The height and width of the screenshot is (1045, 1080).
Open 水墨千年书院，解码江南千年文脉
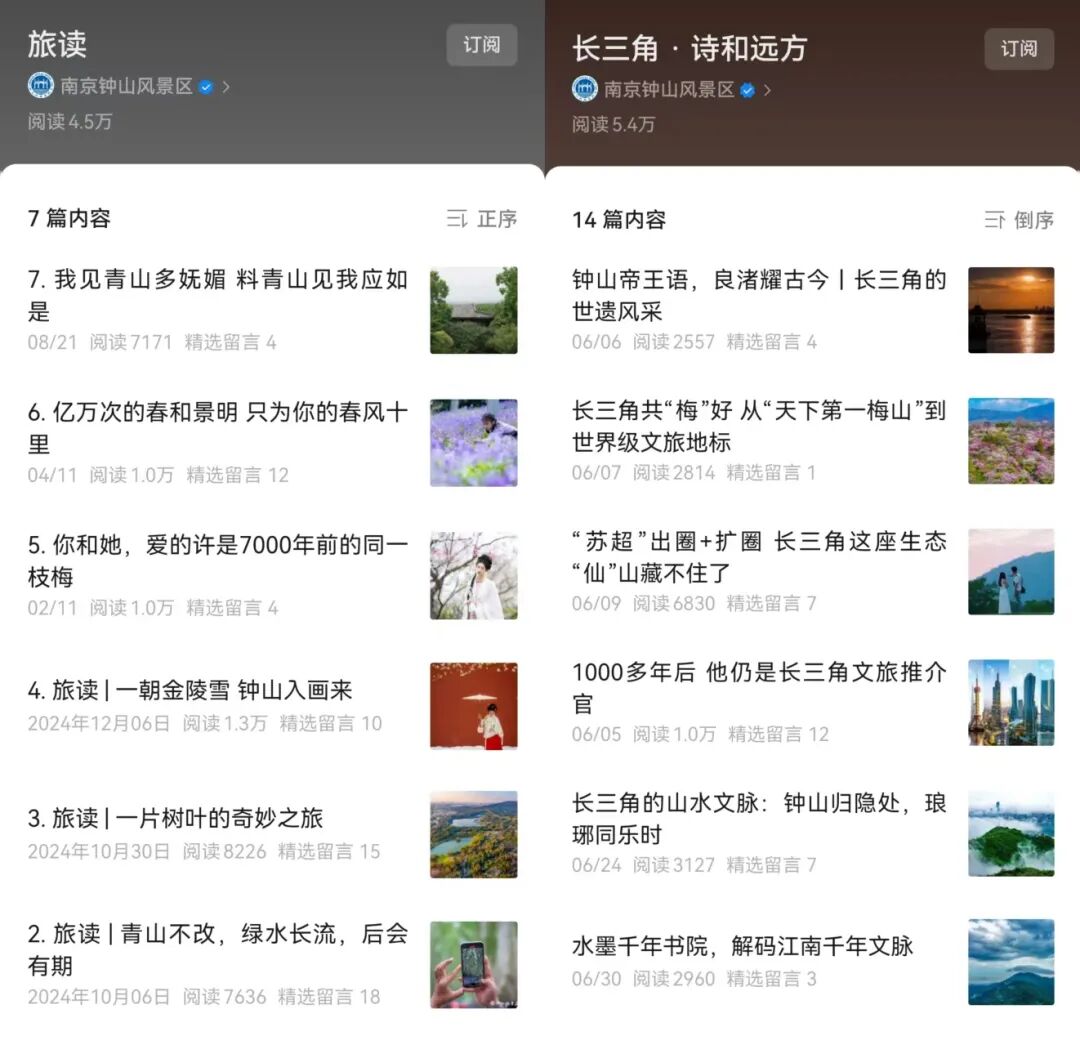[x=742, y=946]
